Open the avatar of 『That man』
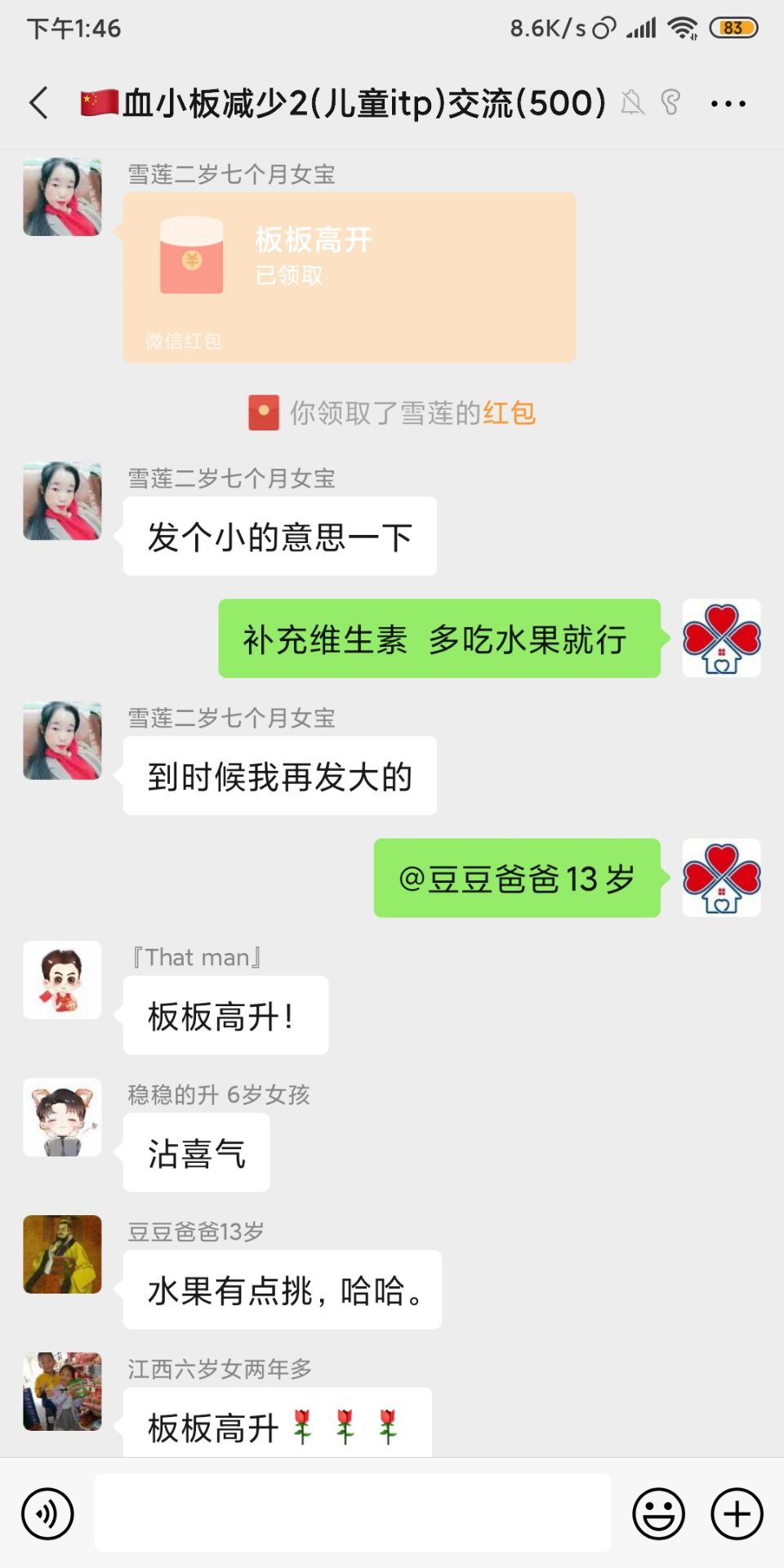Screen dimensions: 784x1568 (63, 980)
